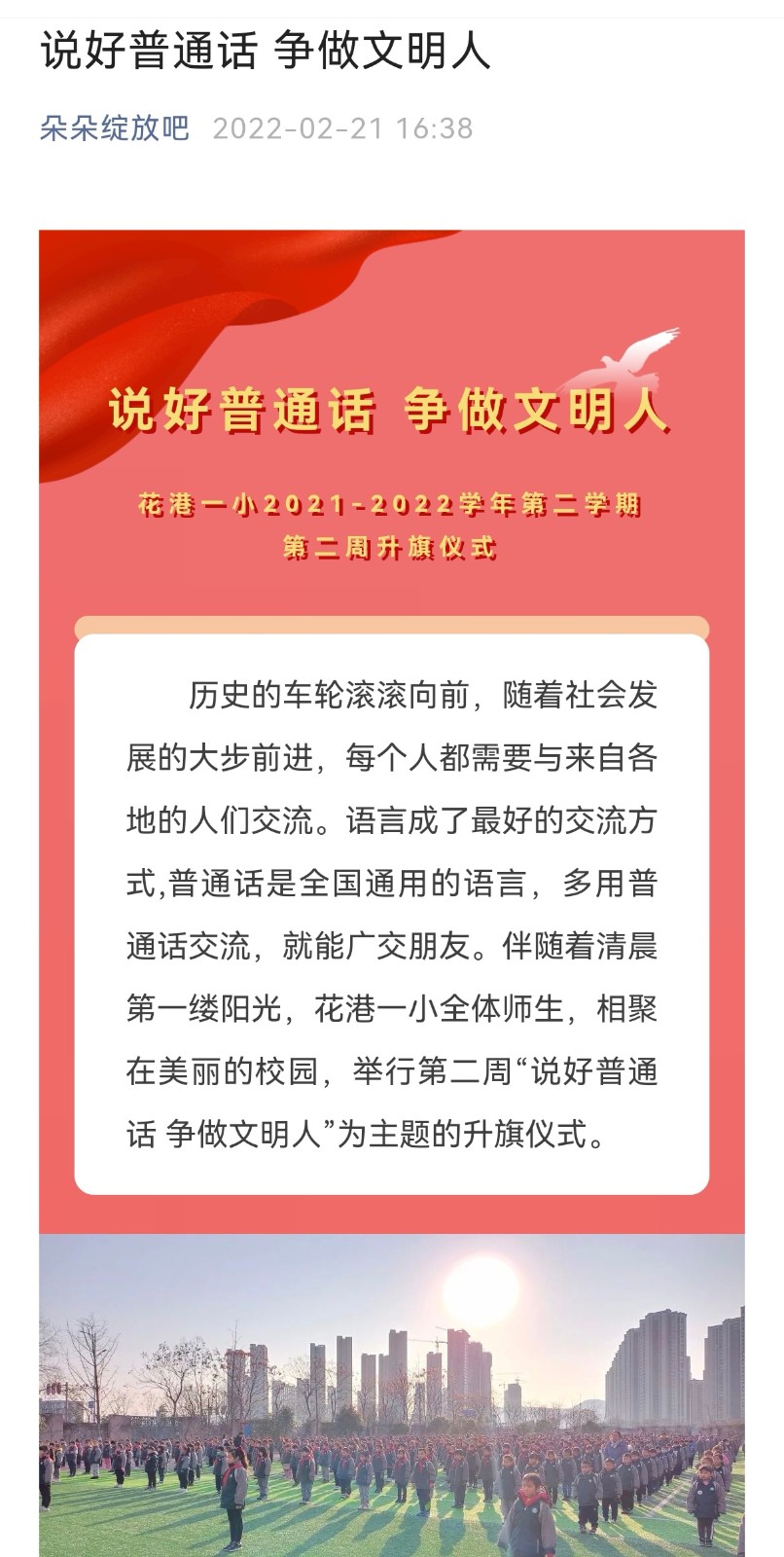Viewport: 784px width, 1557px height.
Task: Open the 朵朵绽放吧 account link
Action: (x=115, y=128)
